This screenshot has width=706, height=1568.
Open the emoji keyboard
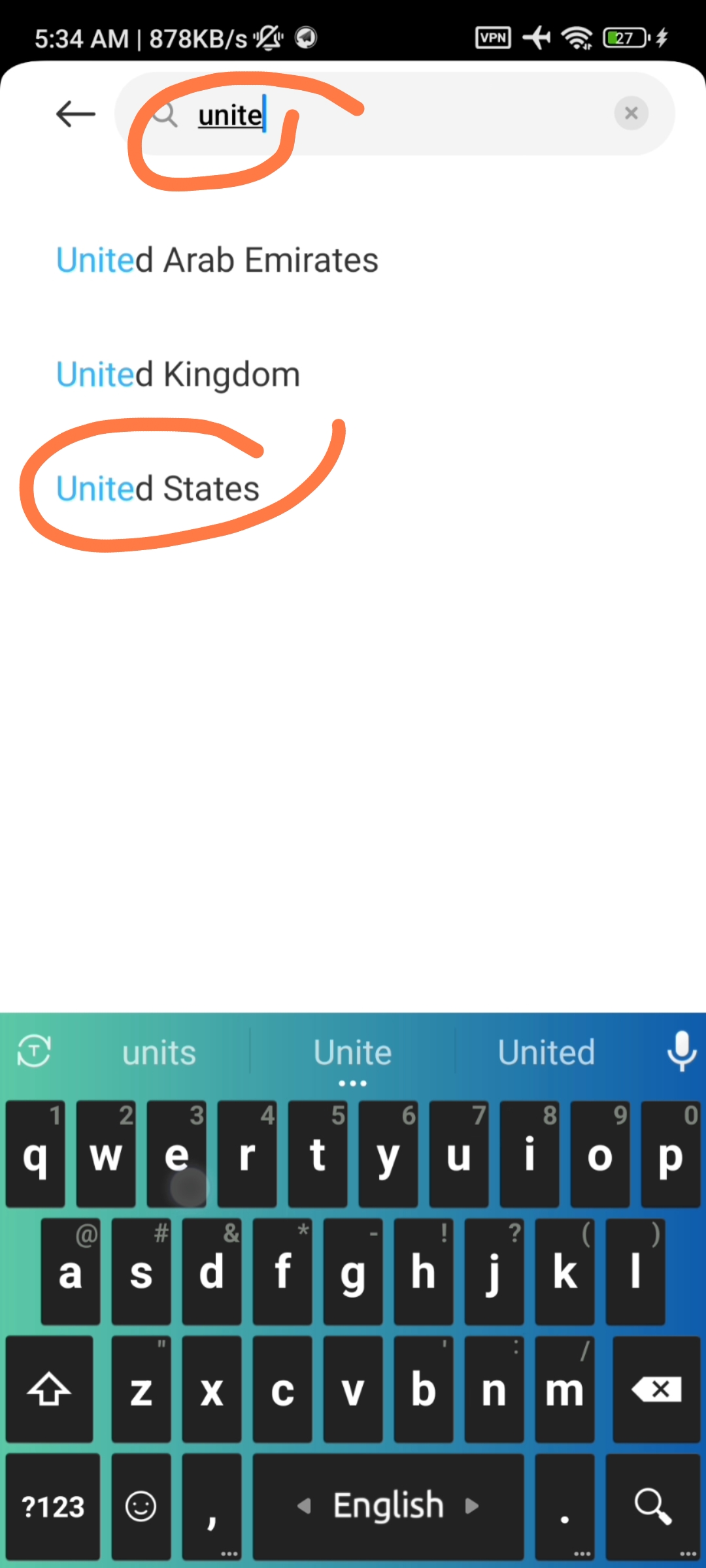tap(141, 1506)
